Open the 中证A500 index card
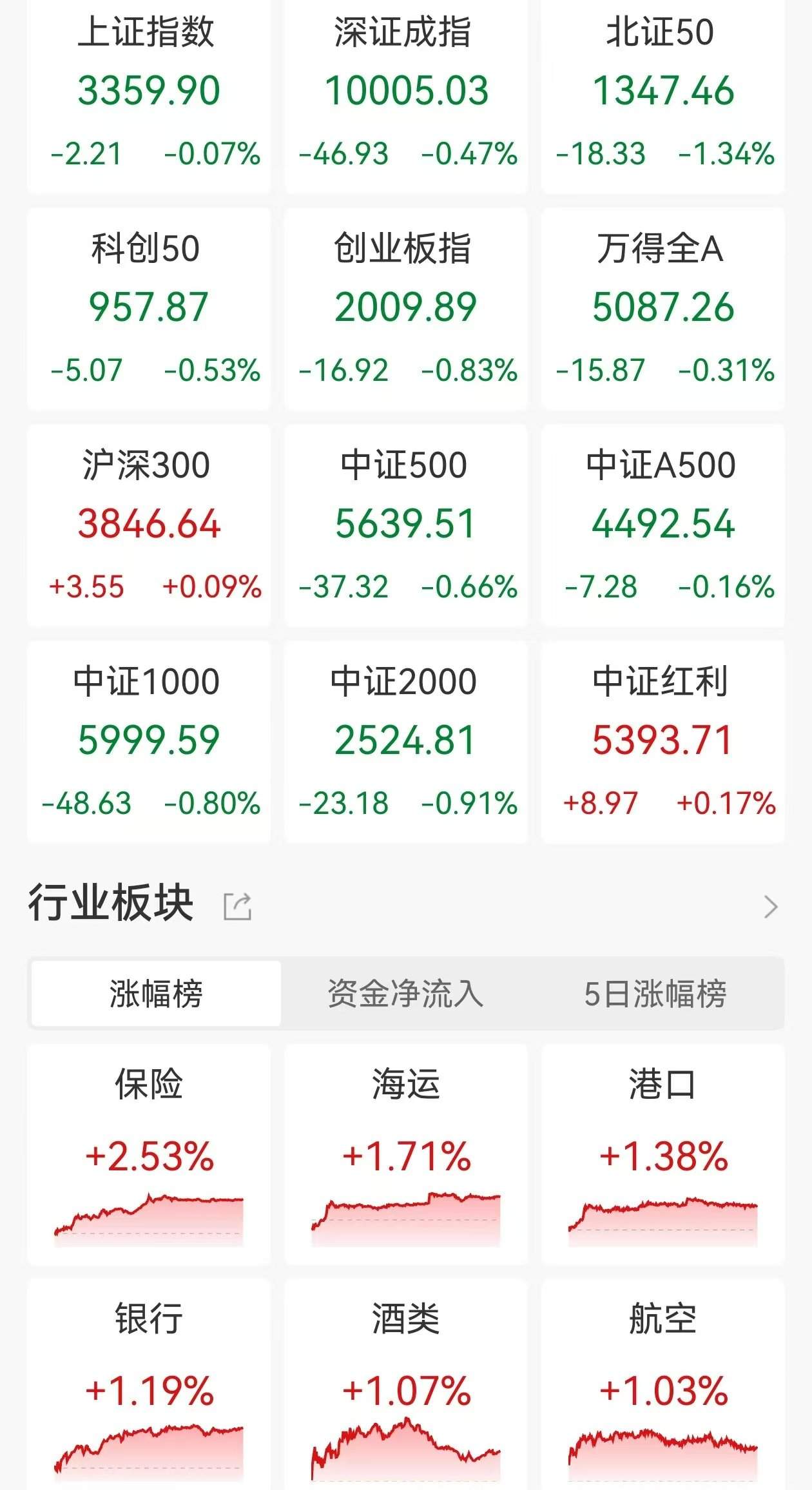 pos(662,525)
